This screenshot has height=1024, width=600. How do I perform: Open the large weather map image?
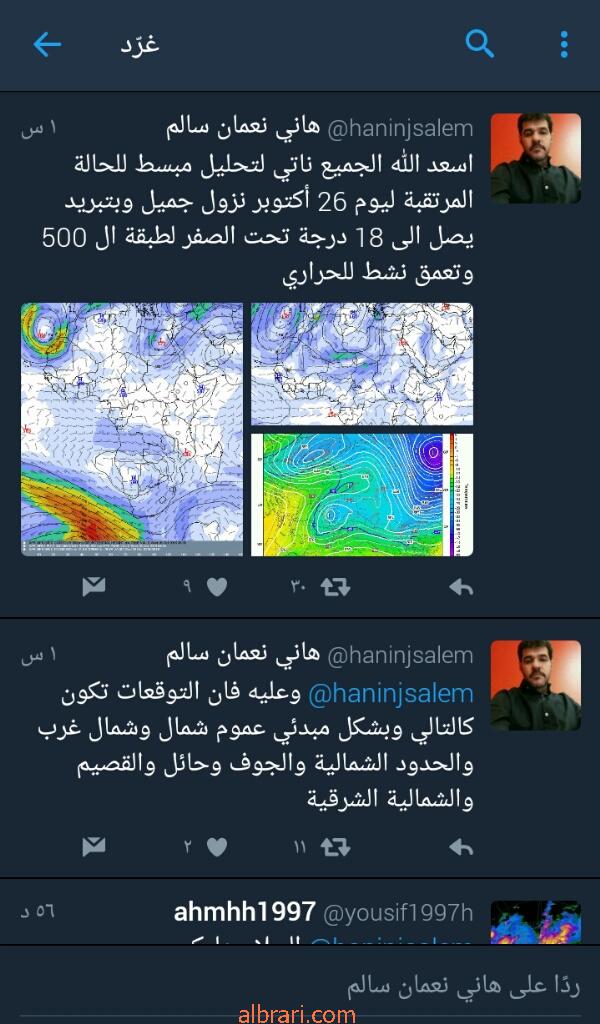click(132, 429)
